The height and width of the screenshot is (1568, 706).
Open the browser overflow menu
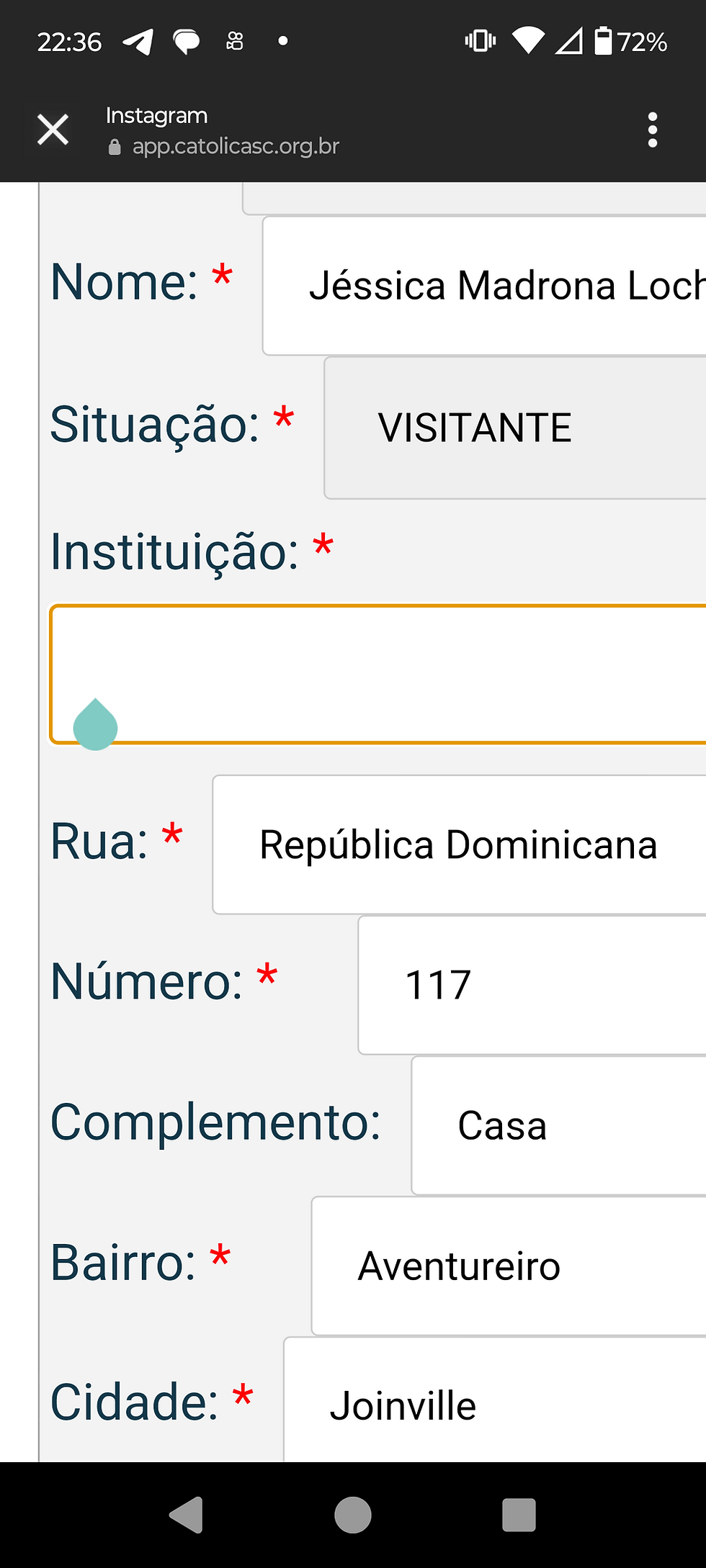pos(652,130)
